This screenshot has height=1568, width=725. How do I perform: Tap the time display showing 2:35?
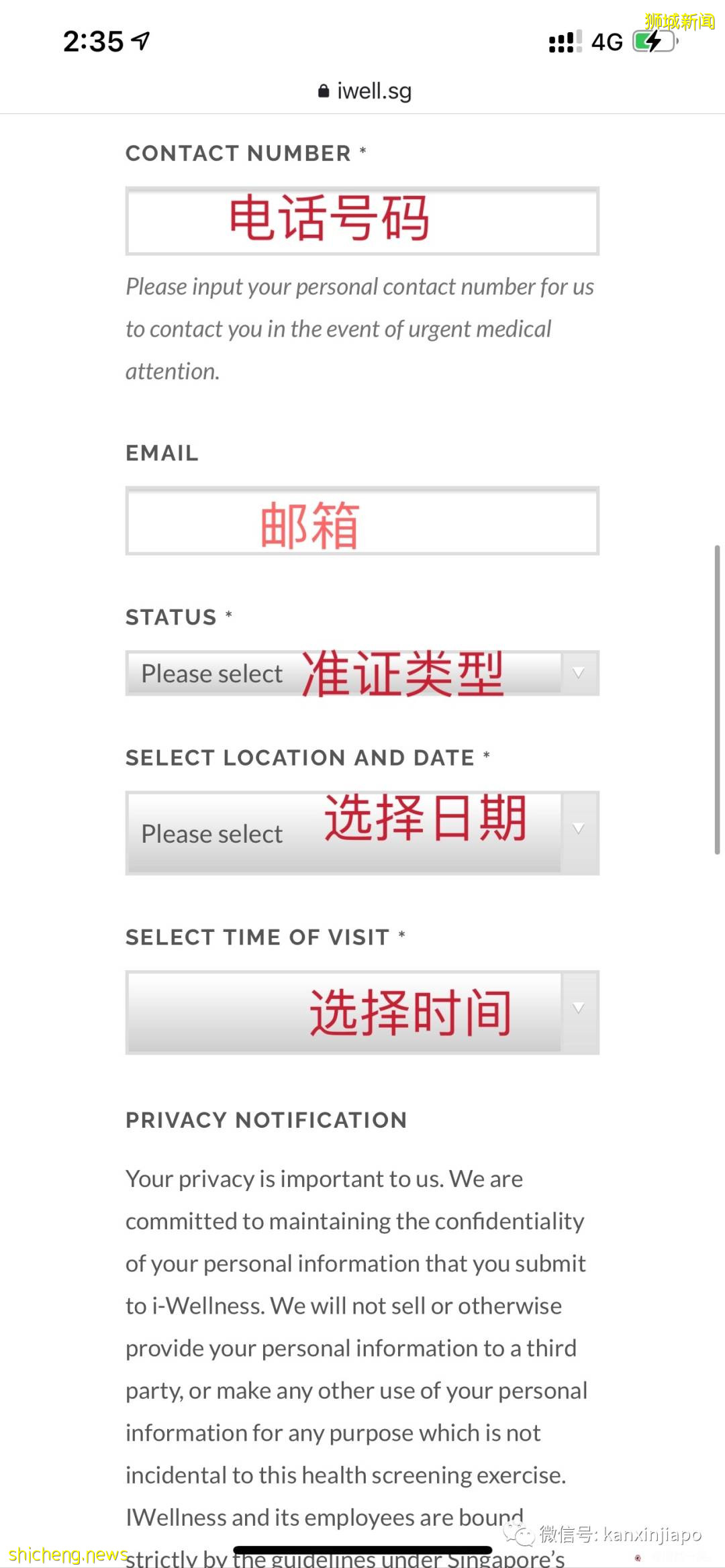click(93, 42)
